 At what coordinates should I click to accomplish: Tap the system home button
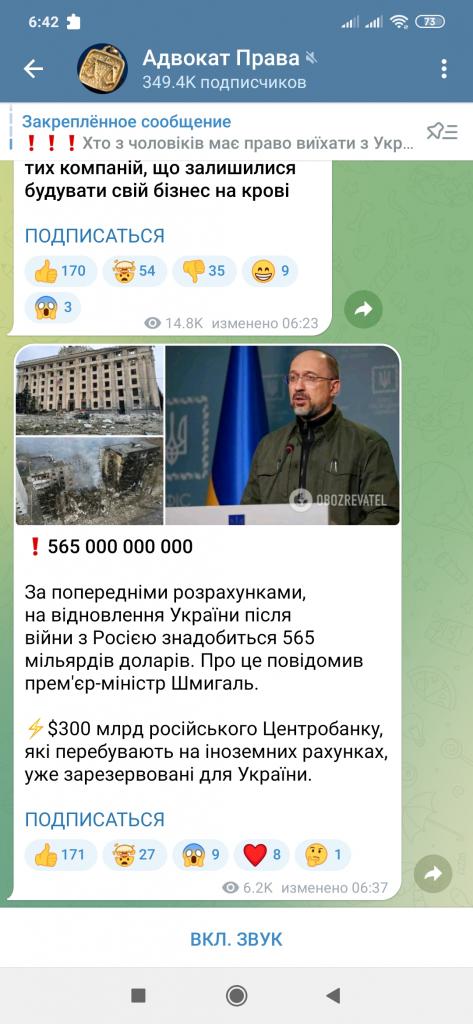236,995
